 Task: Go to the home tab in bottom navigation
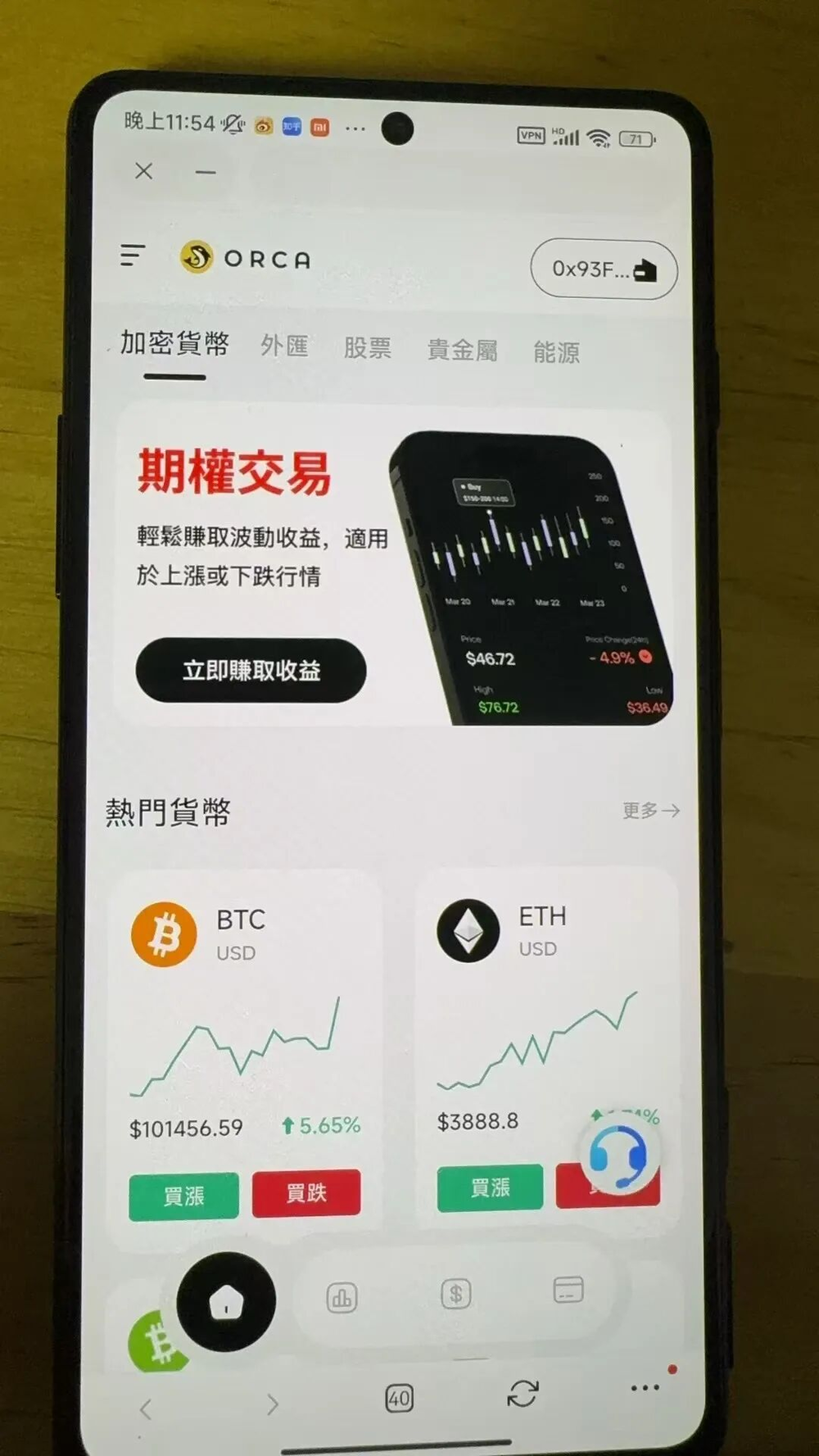point(226,1302)
